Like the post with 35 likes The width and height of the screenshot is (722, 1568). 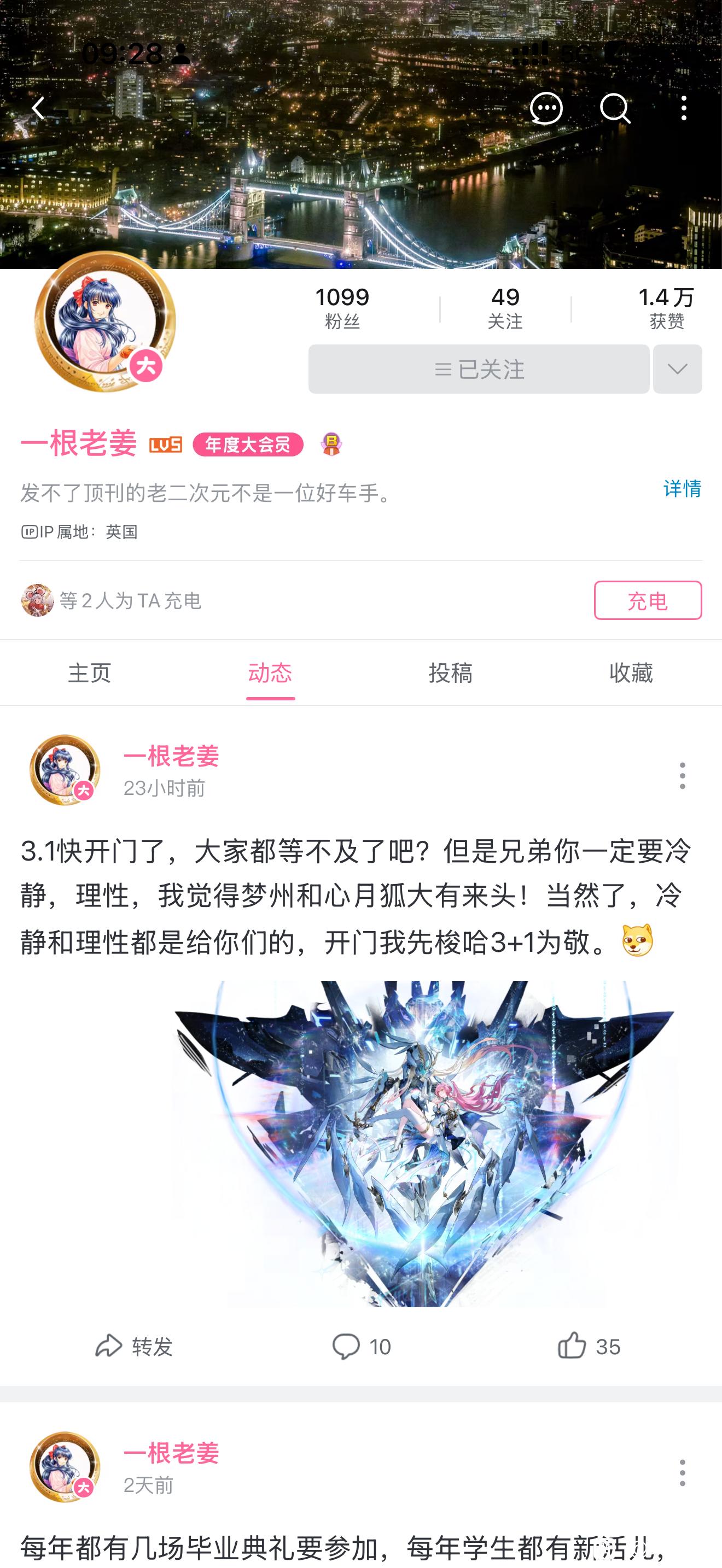point(588,1347)
